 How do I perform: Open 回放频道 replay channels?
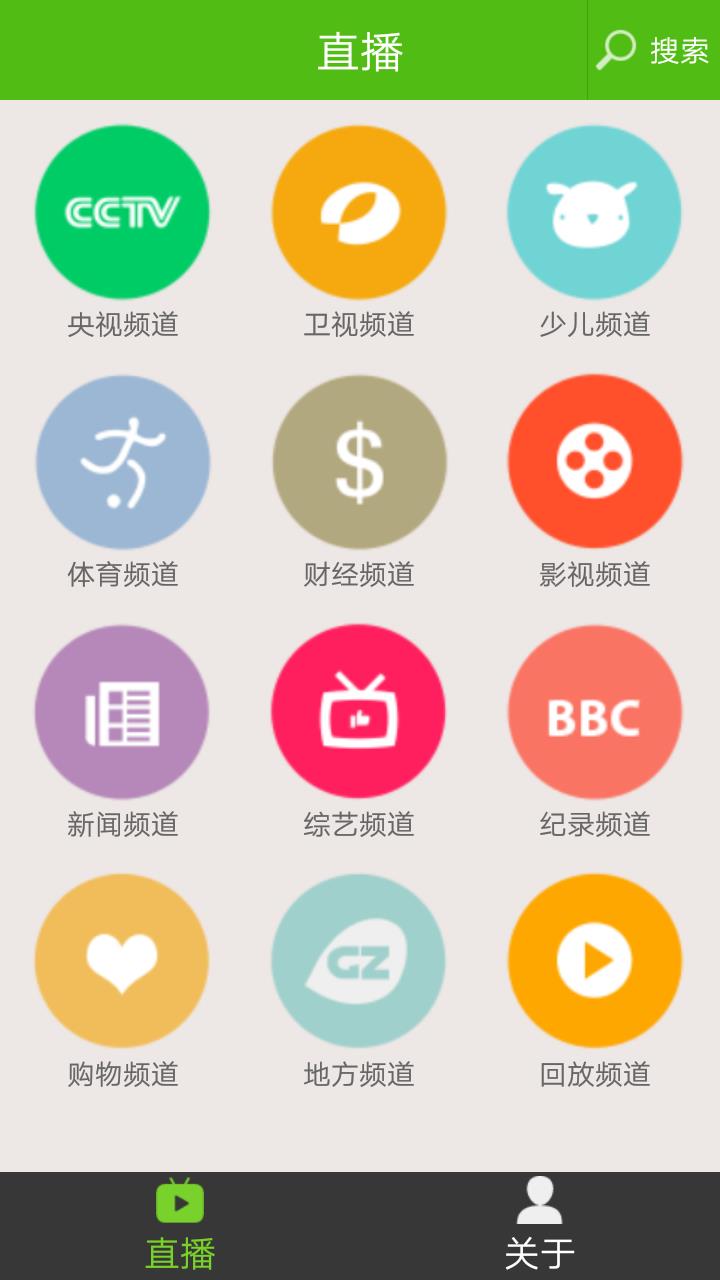point(594,962)
